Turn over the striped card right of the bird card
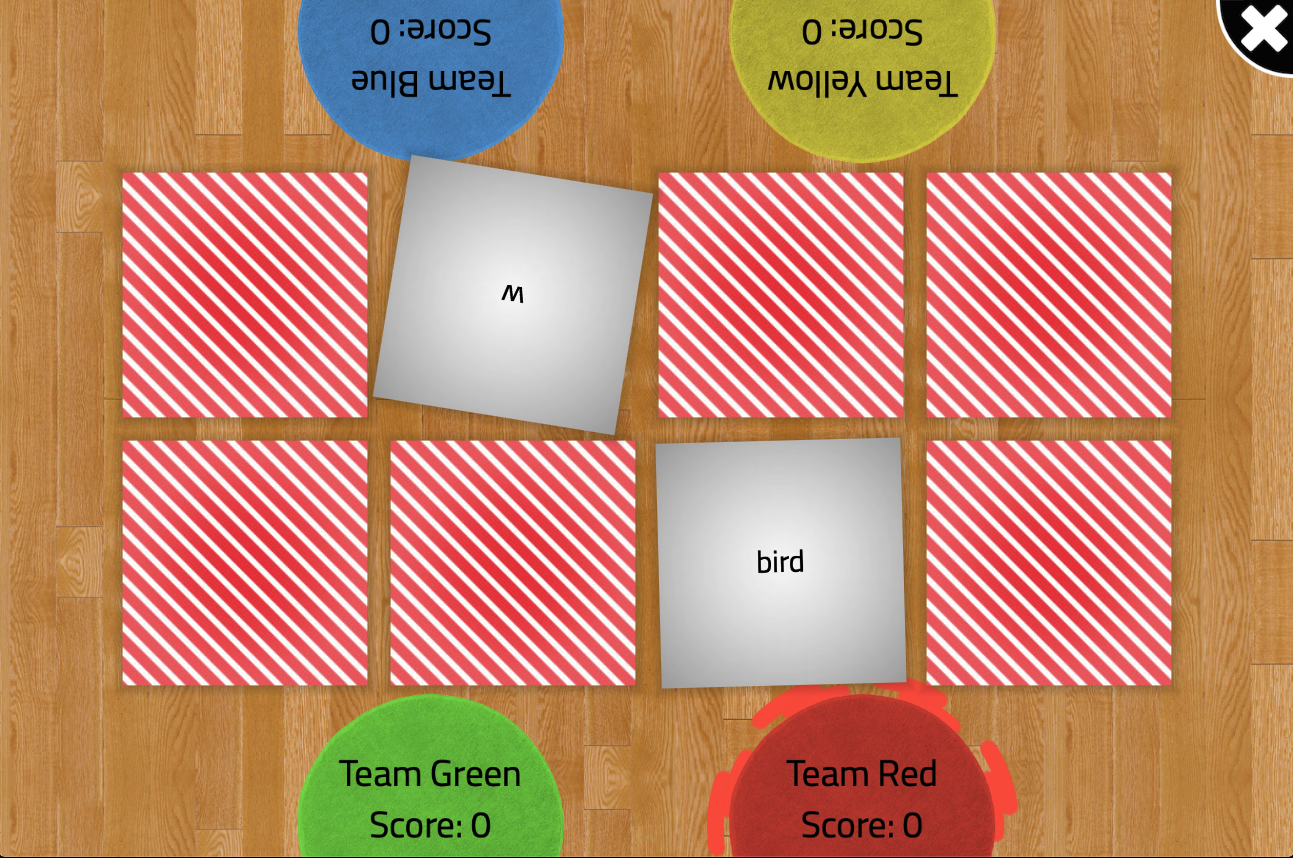This screenshot has height=858, width=1293. click(x=1049, y=563)
